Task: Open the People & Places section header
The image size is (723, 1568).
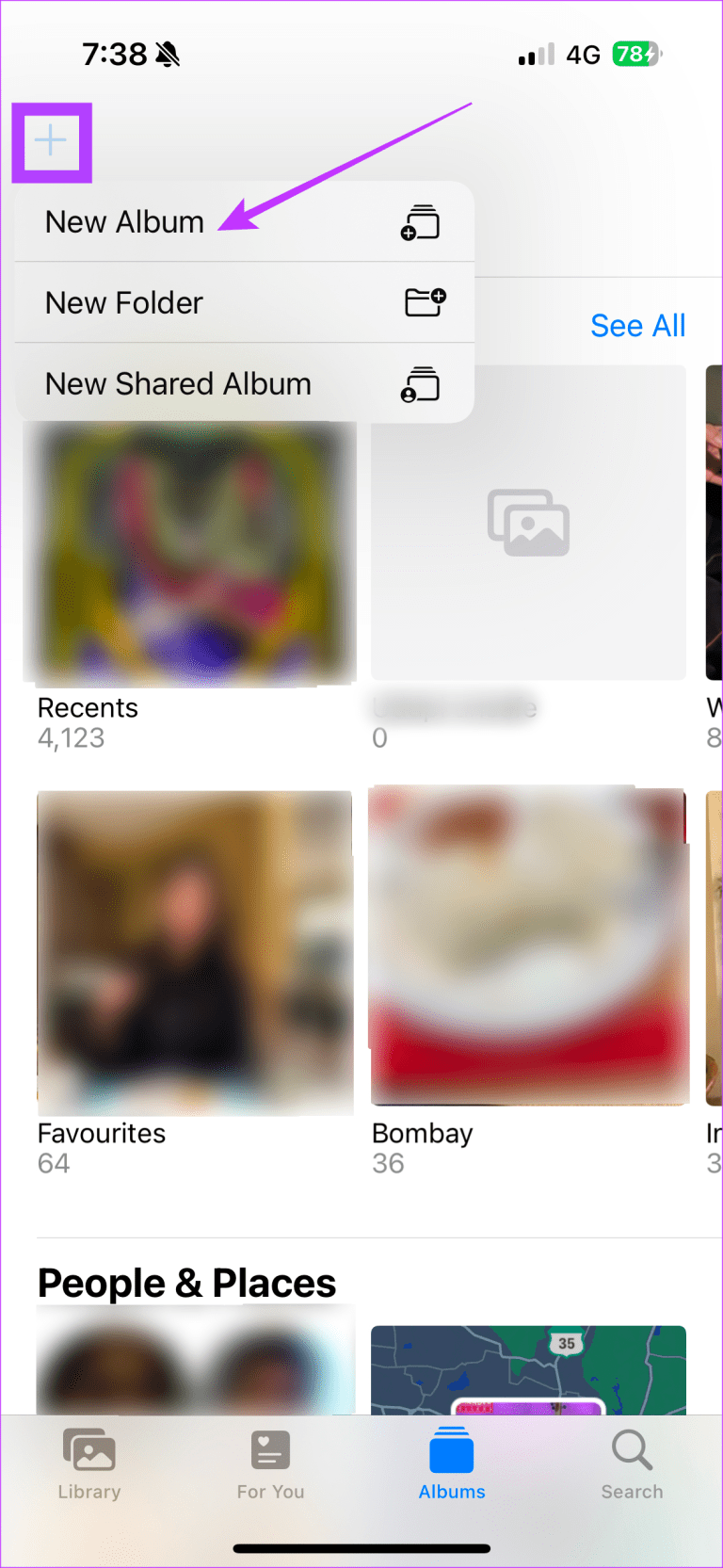Action: coord(185,1283)
